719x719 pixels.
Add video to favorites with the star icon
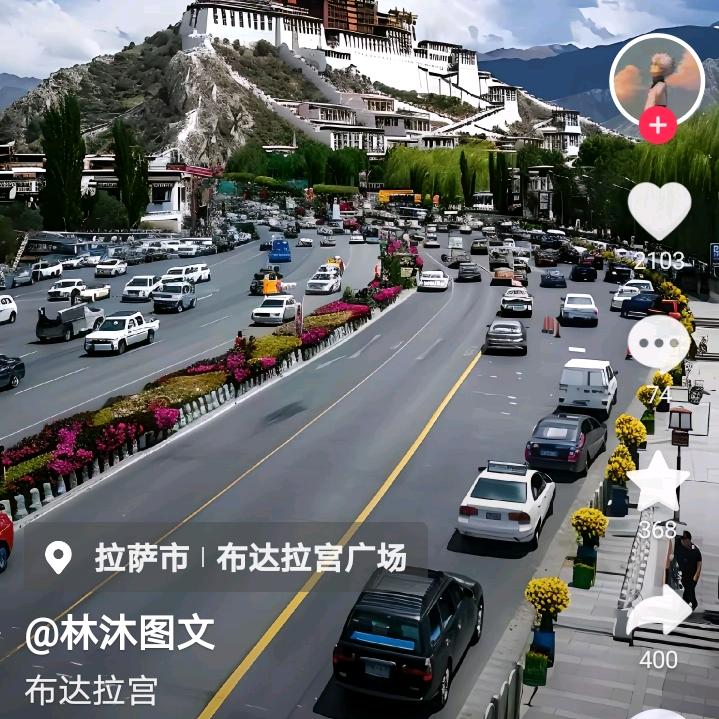(658, 481)
